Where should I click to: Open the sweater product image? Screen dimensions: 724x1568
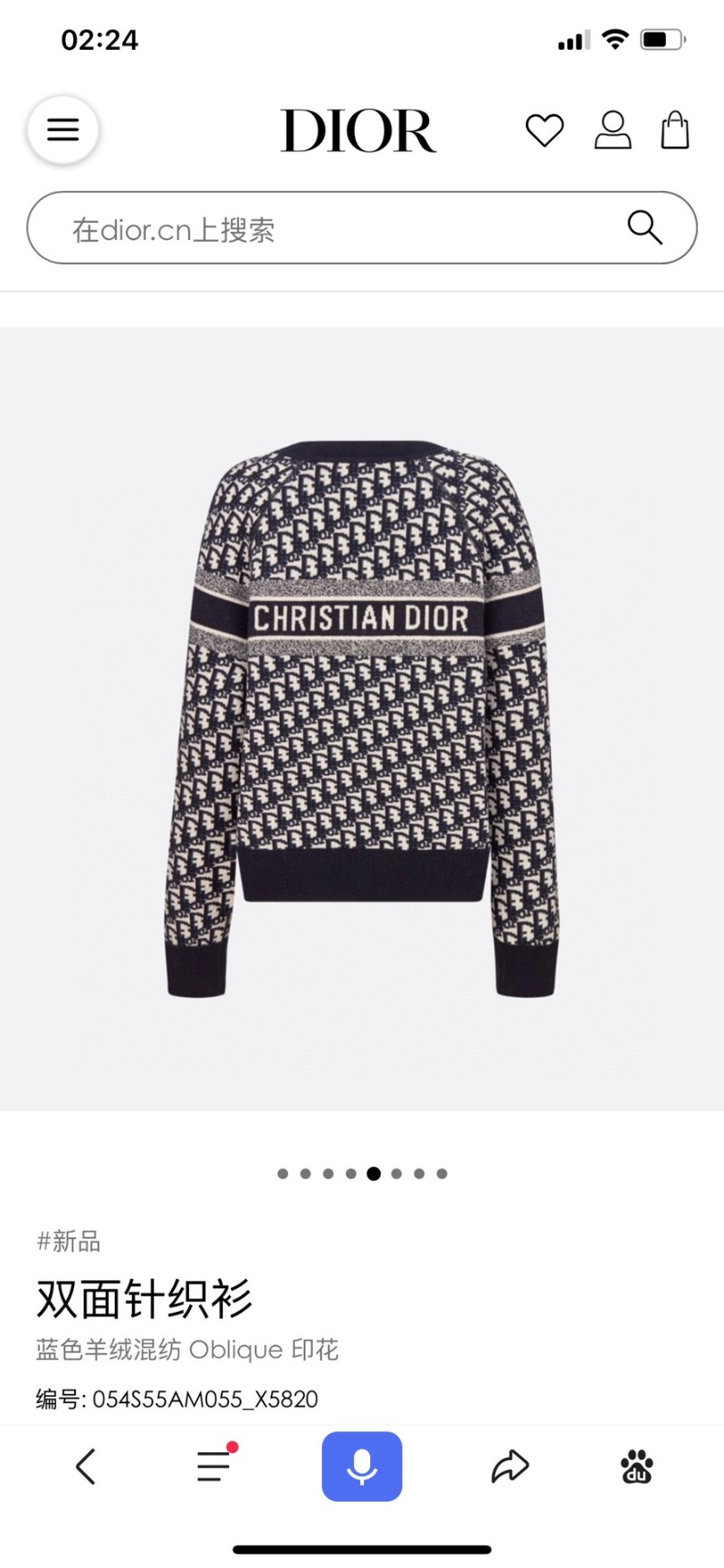click(362, 718)
